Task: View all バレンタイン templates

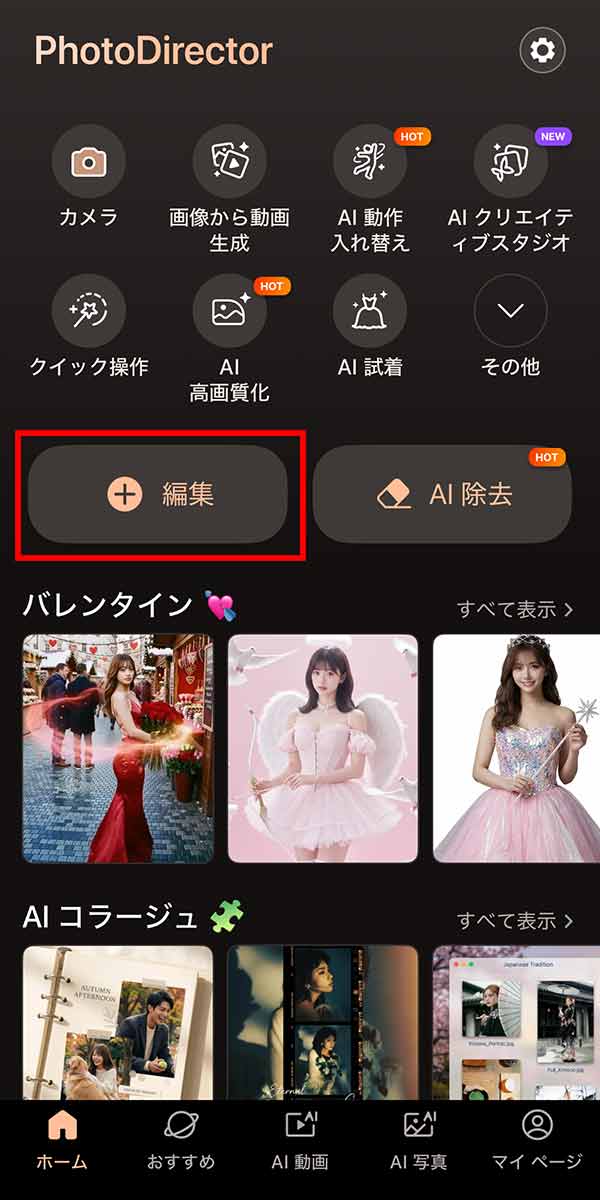Action: click(515, 608)
